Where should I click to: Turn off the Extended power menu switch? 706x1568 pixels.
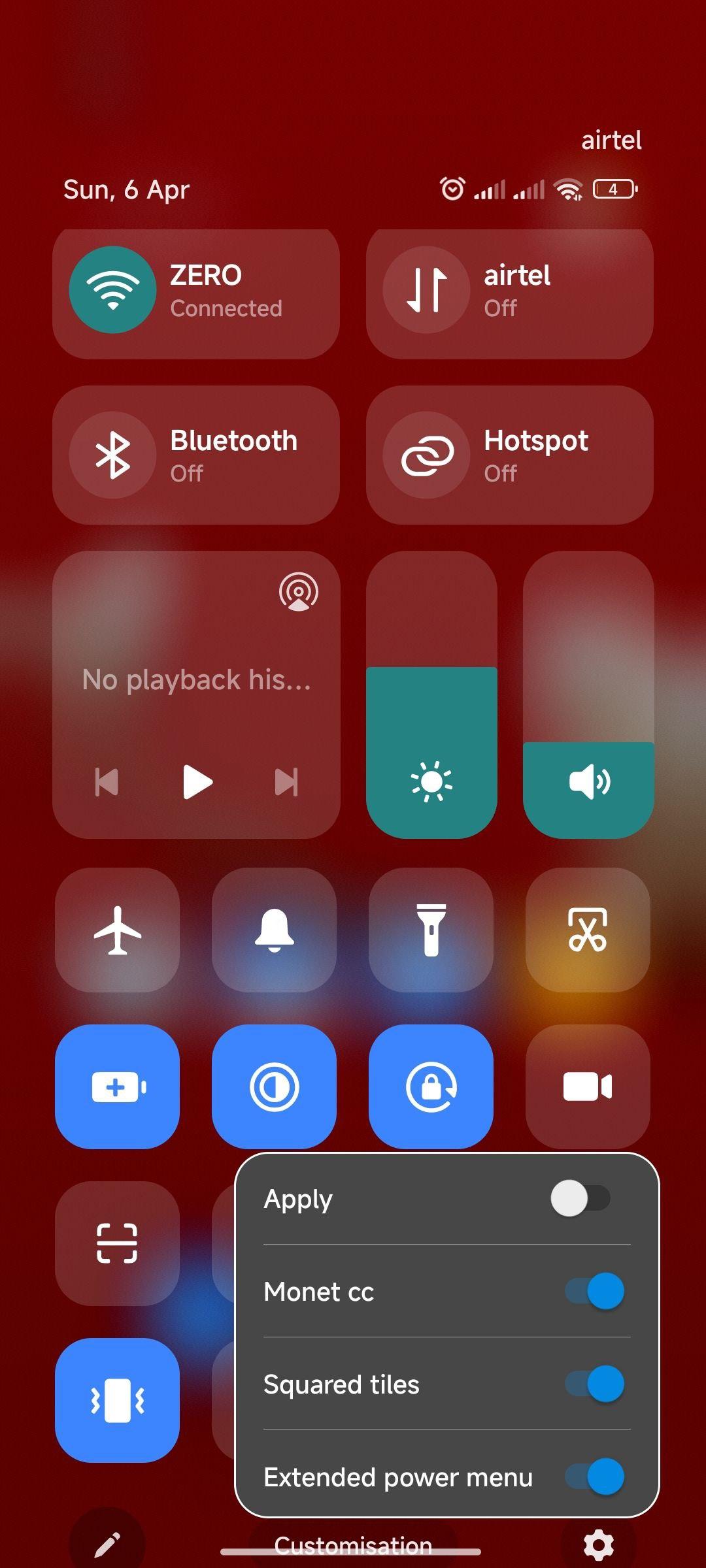595,1477
